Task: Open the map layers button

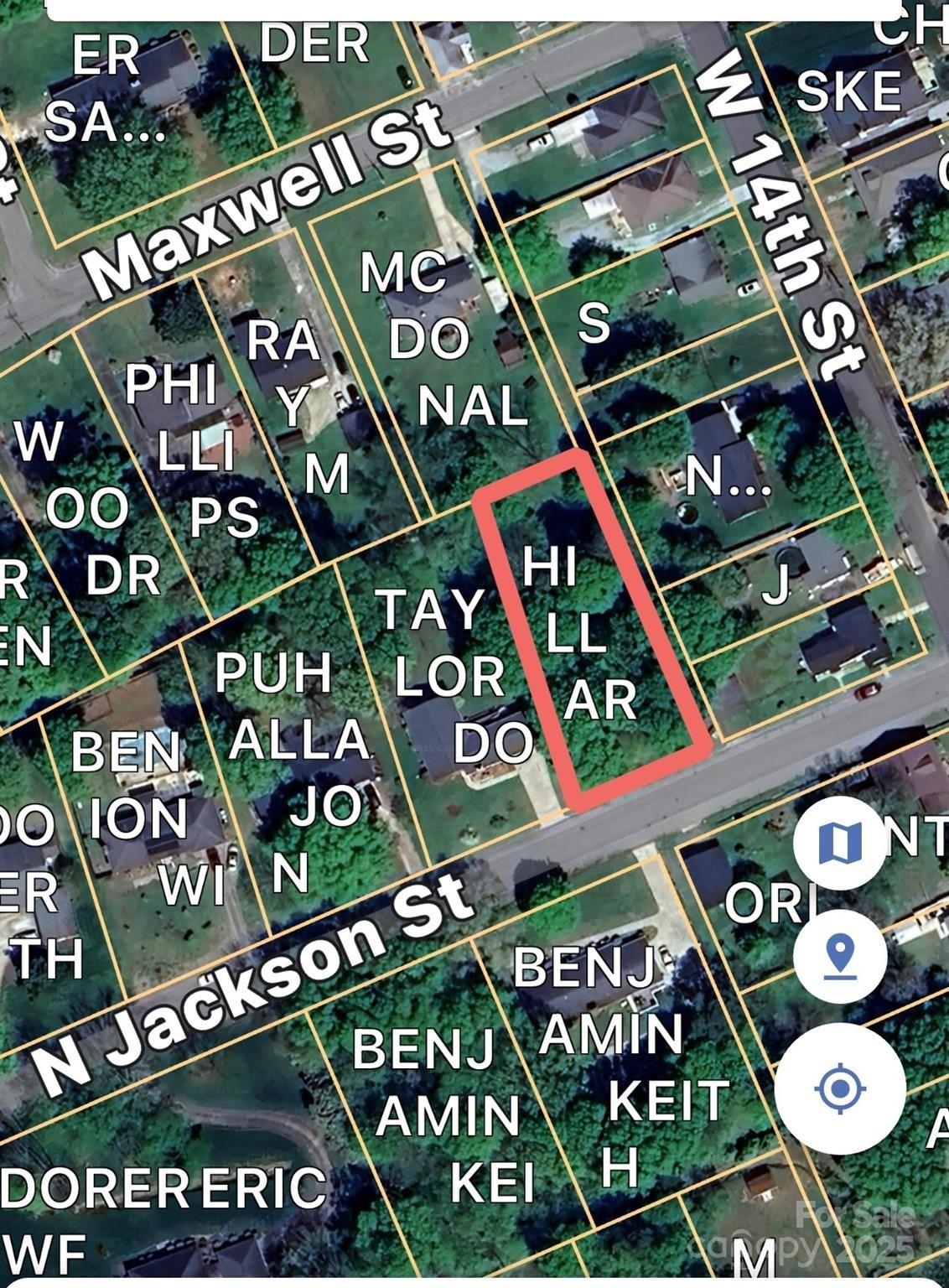Action: tap(839, 842)
